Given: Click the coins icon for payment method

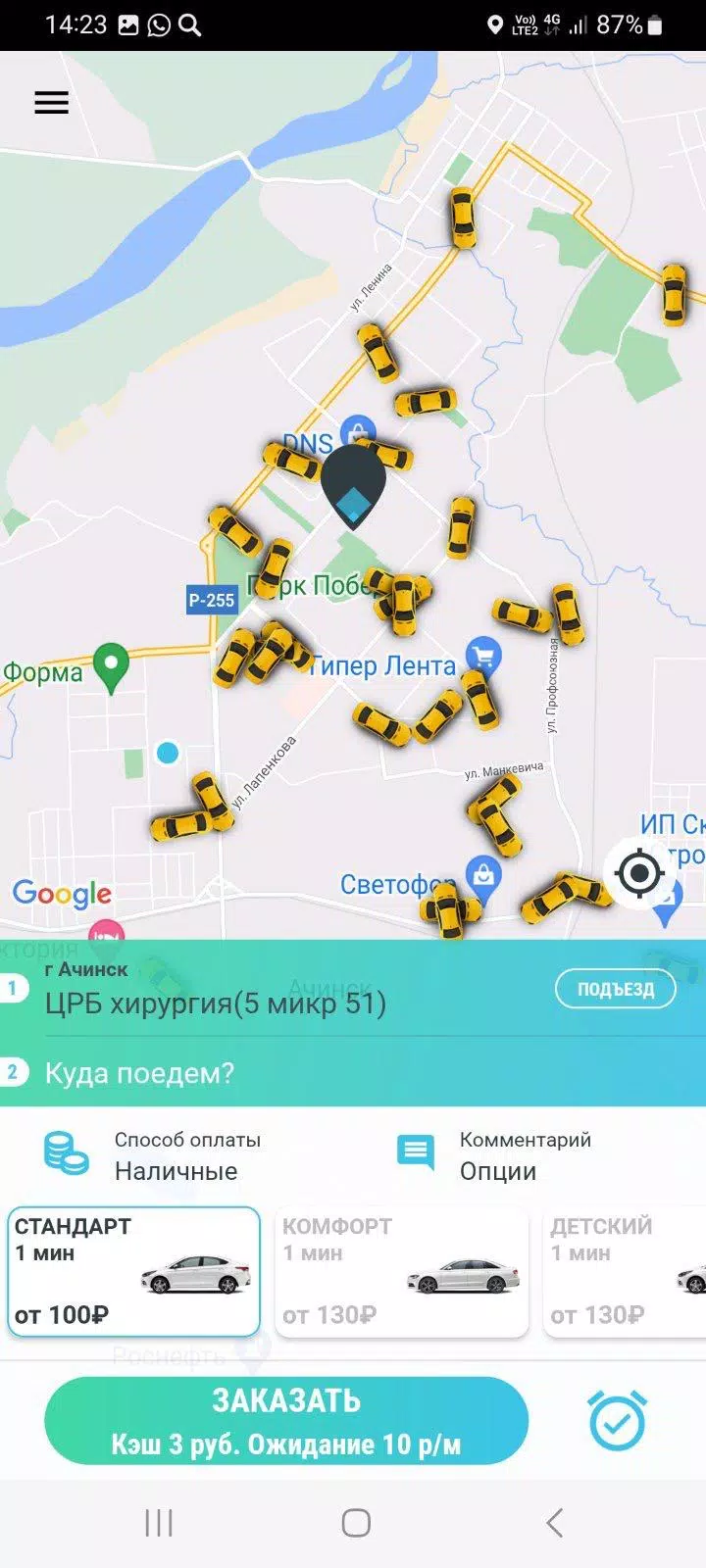Looking at the screenshot, I should click(65, 1152).
